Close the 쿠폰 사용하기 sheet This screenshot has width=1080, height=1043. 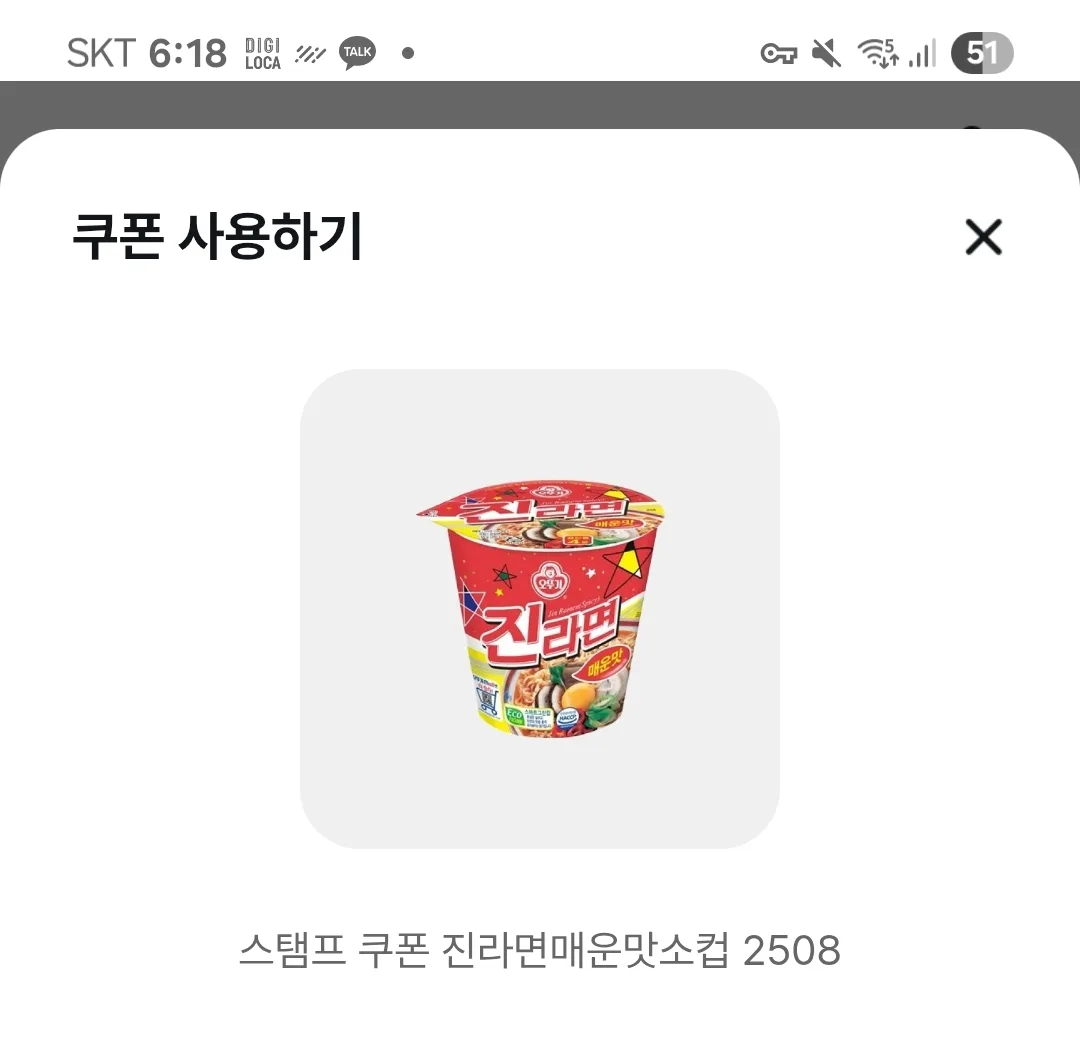pyautogui.click(x=983, y=238)
